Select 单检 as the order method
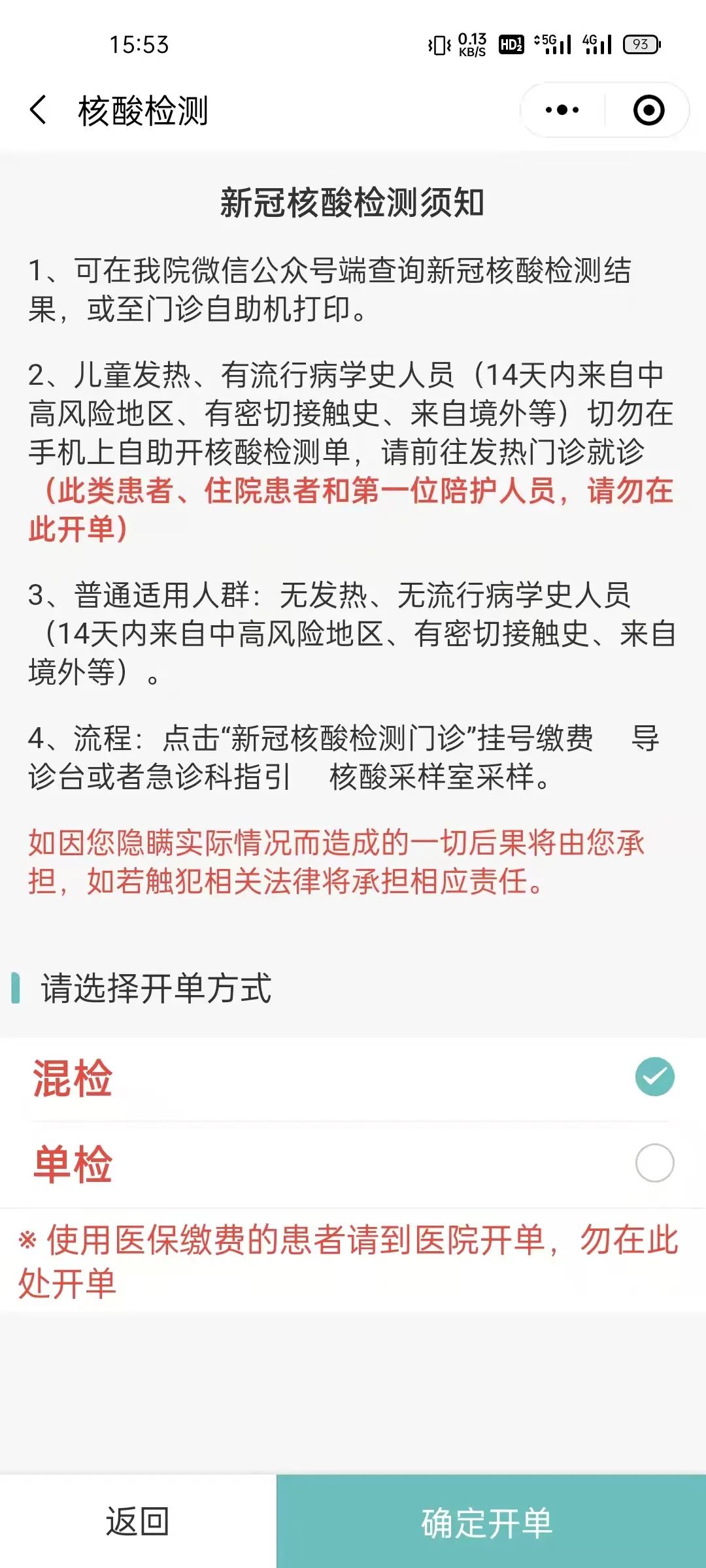 click(x=654, y=1163)
